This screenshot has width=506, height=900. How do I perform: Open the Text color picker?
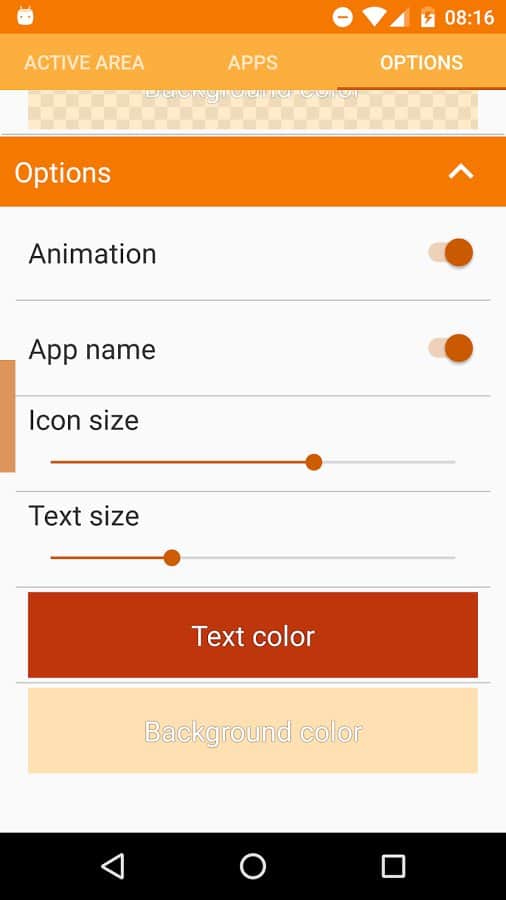[x=253, y=635]
